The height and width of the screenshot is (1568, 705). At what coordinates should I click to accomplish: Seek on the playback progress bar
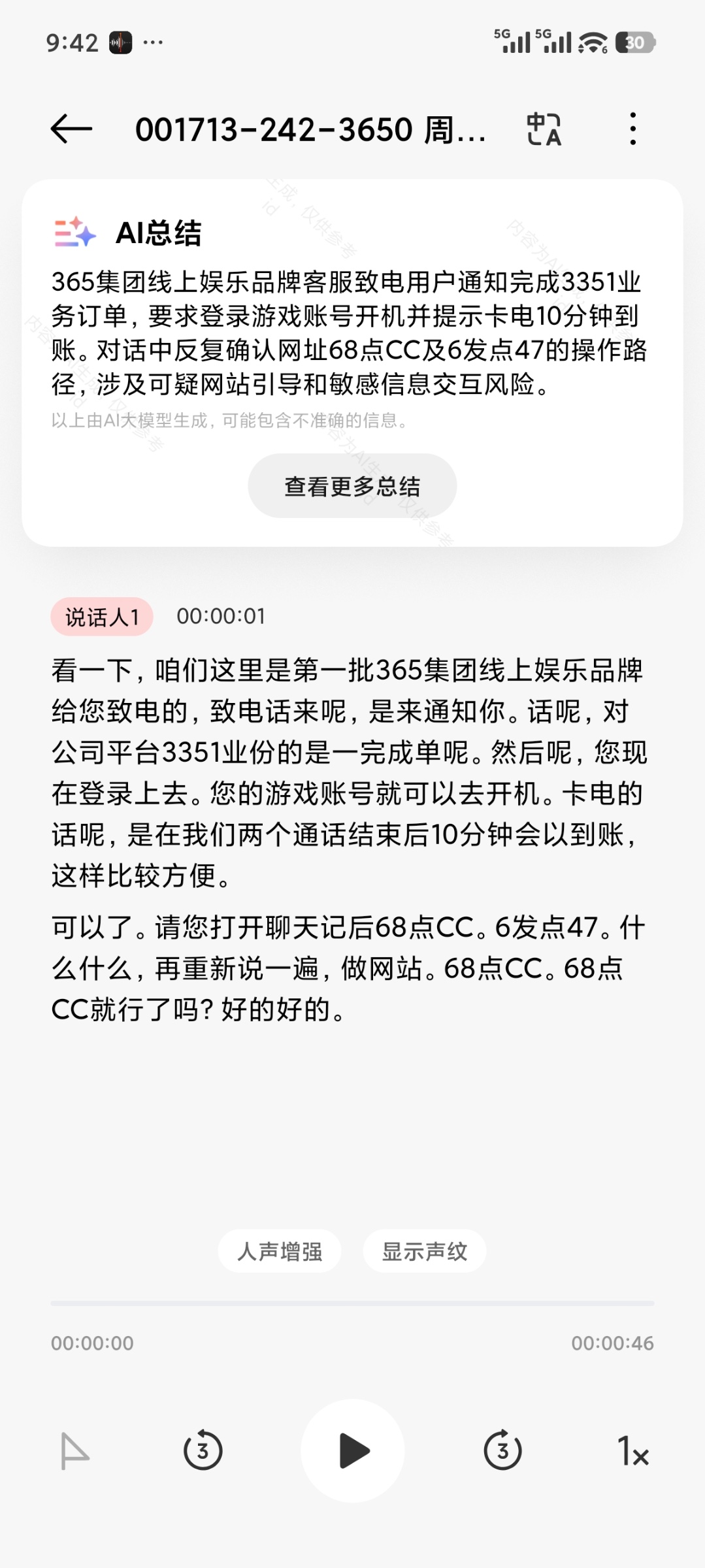tap(353, 1303)
